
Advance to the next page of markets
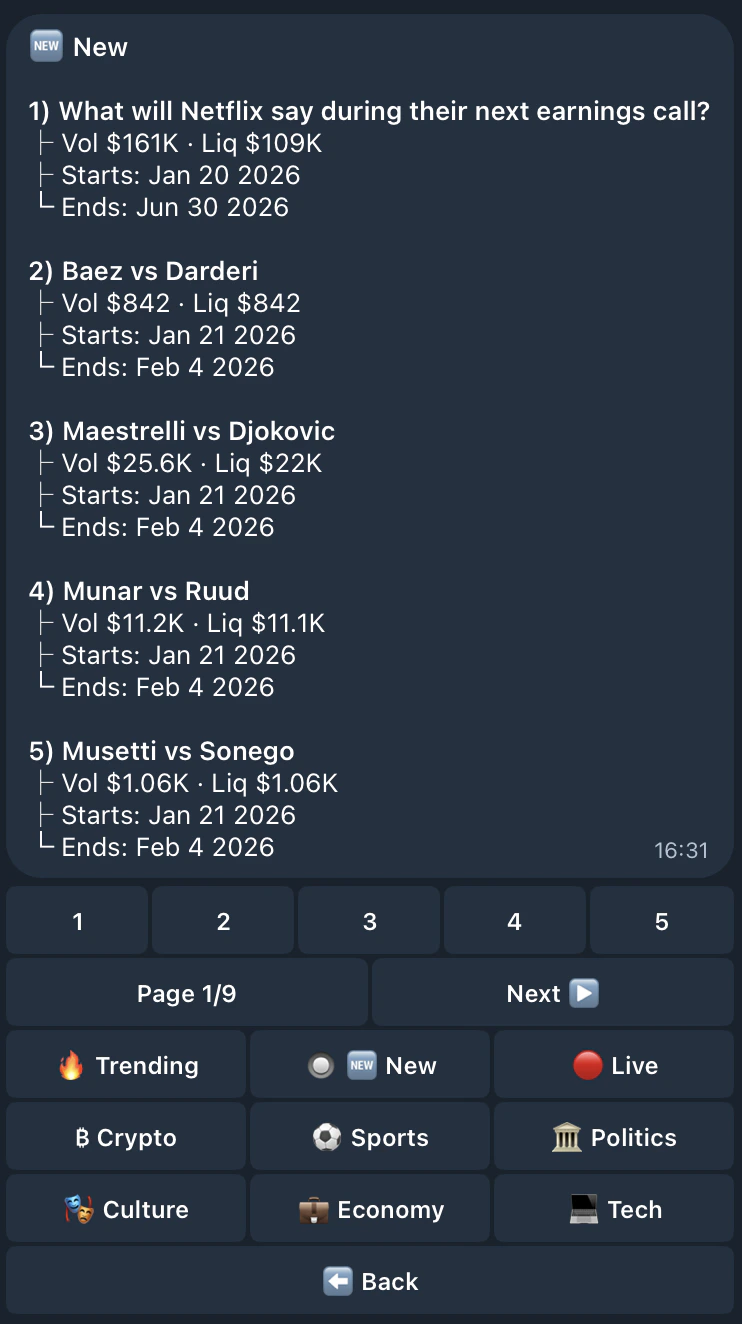click(552, 992)
